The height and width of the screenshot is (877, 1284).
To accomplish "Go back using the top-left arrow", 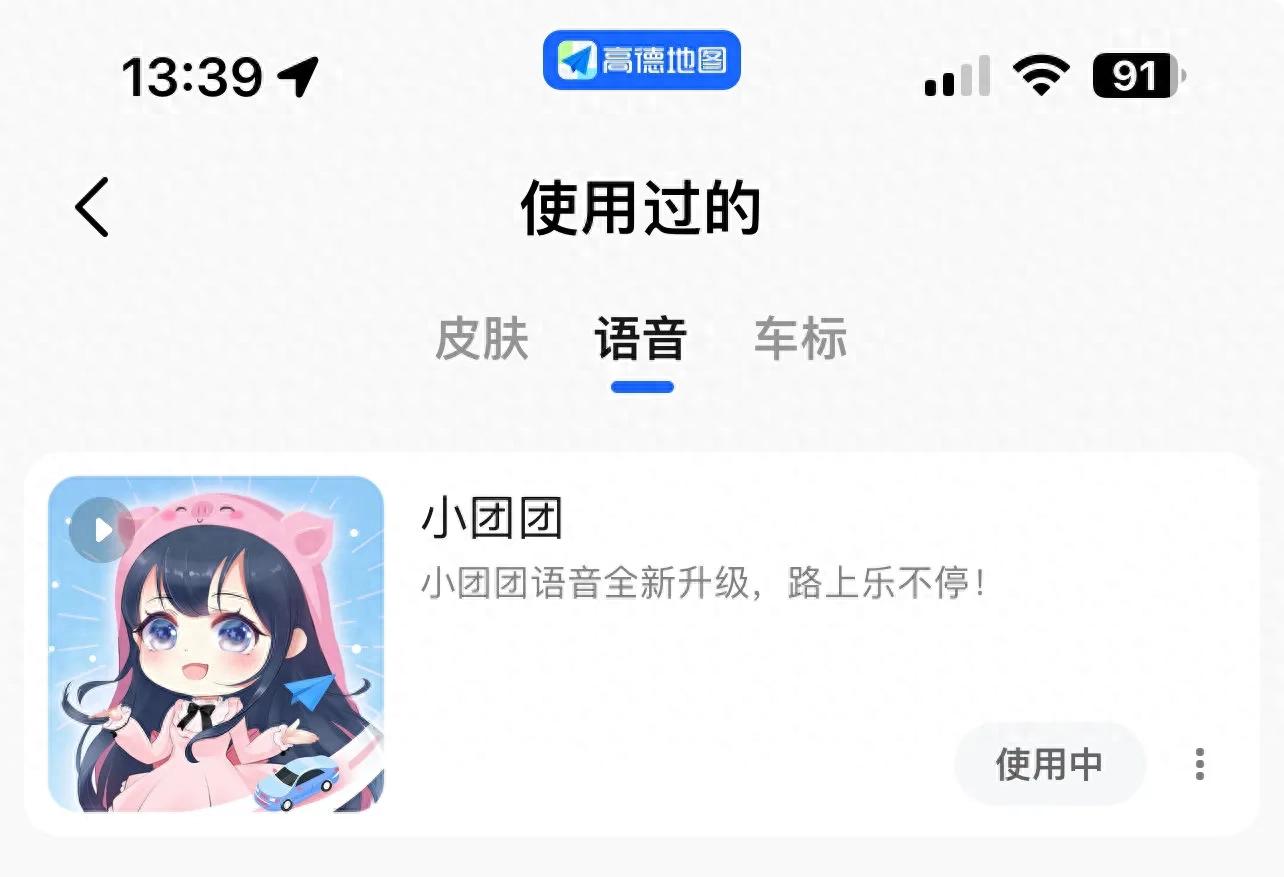I will pos(92,208).
